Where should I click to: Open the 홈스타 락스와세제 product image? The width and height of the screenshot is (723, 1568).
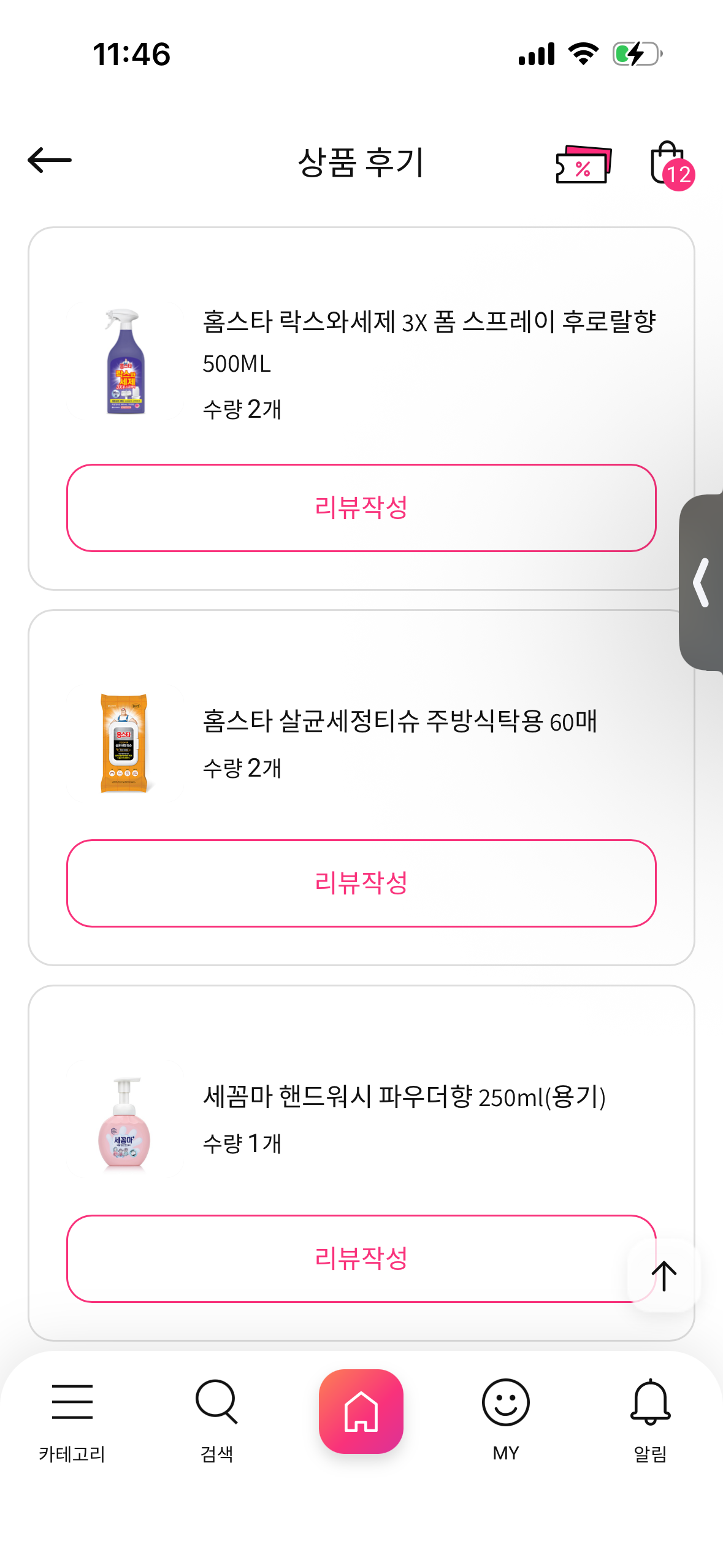[125, 362]
